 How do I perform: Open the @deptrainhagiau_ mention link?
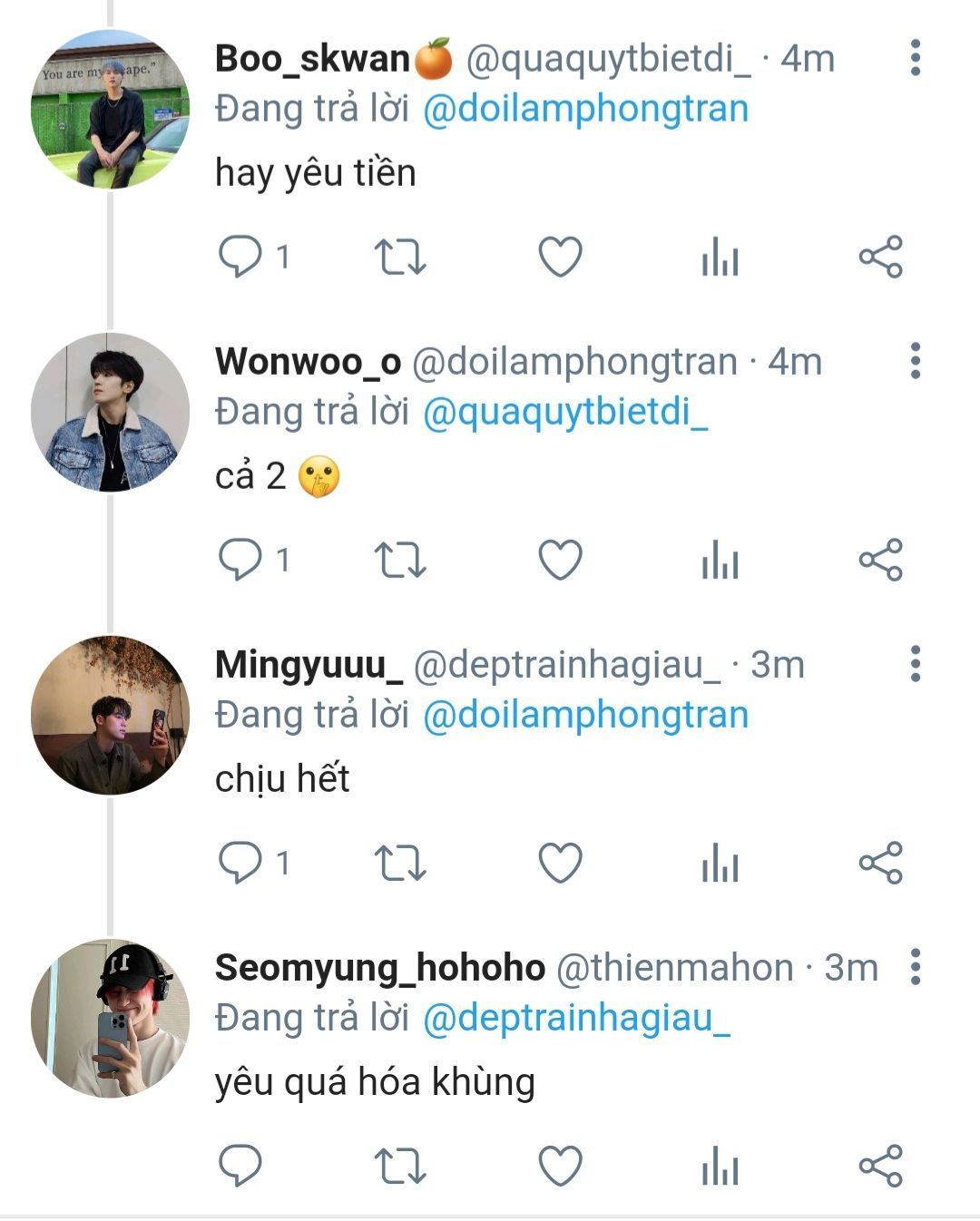(576, 1018)
